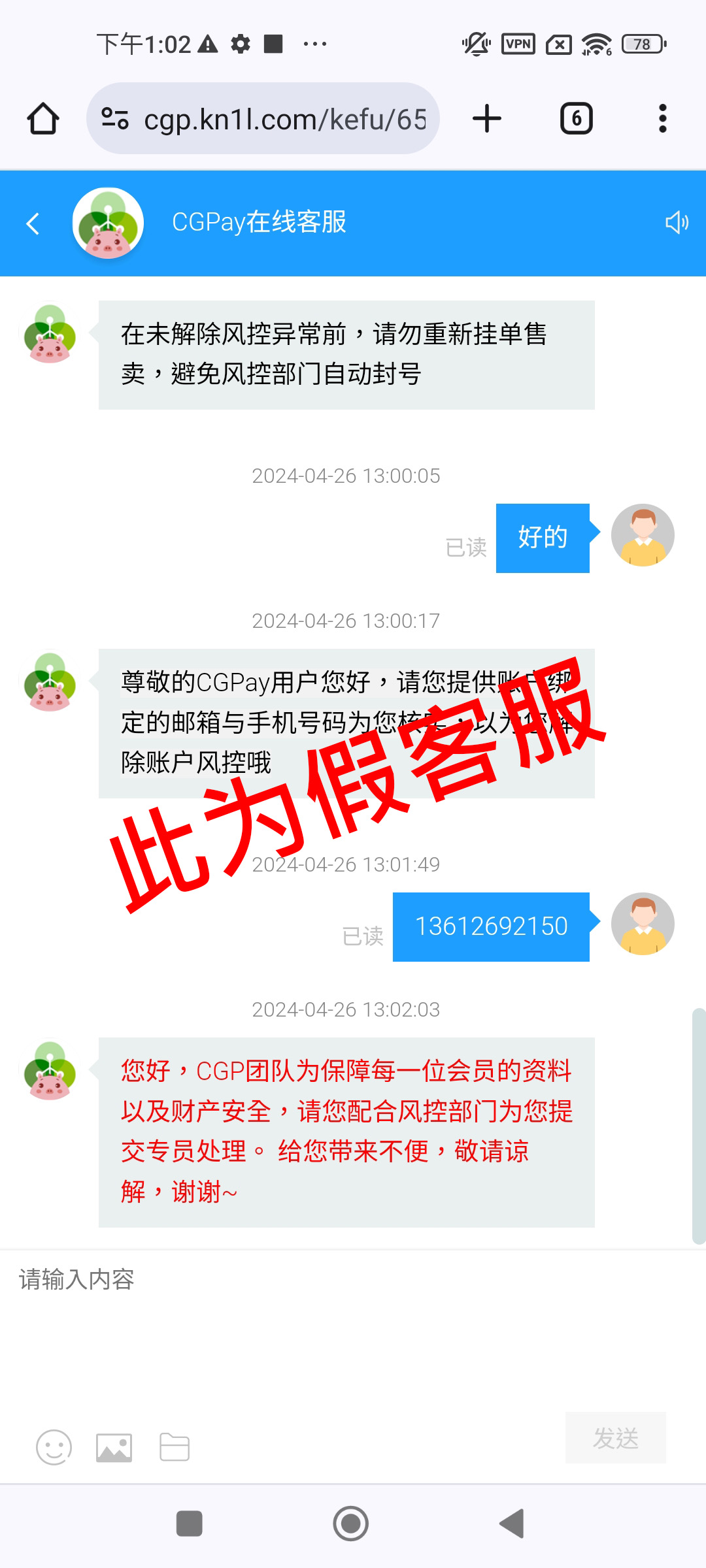Tap the system back button
The width and height of the screenshot is (706, 1568).
(x=513, y=1524)
